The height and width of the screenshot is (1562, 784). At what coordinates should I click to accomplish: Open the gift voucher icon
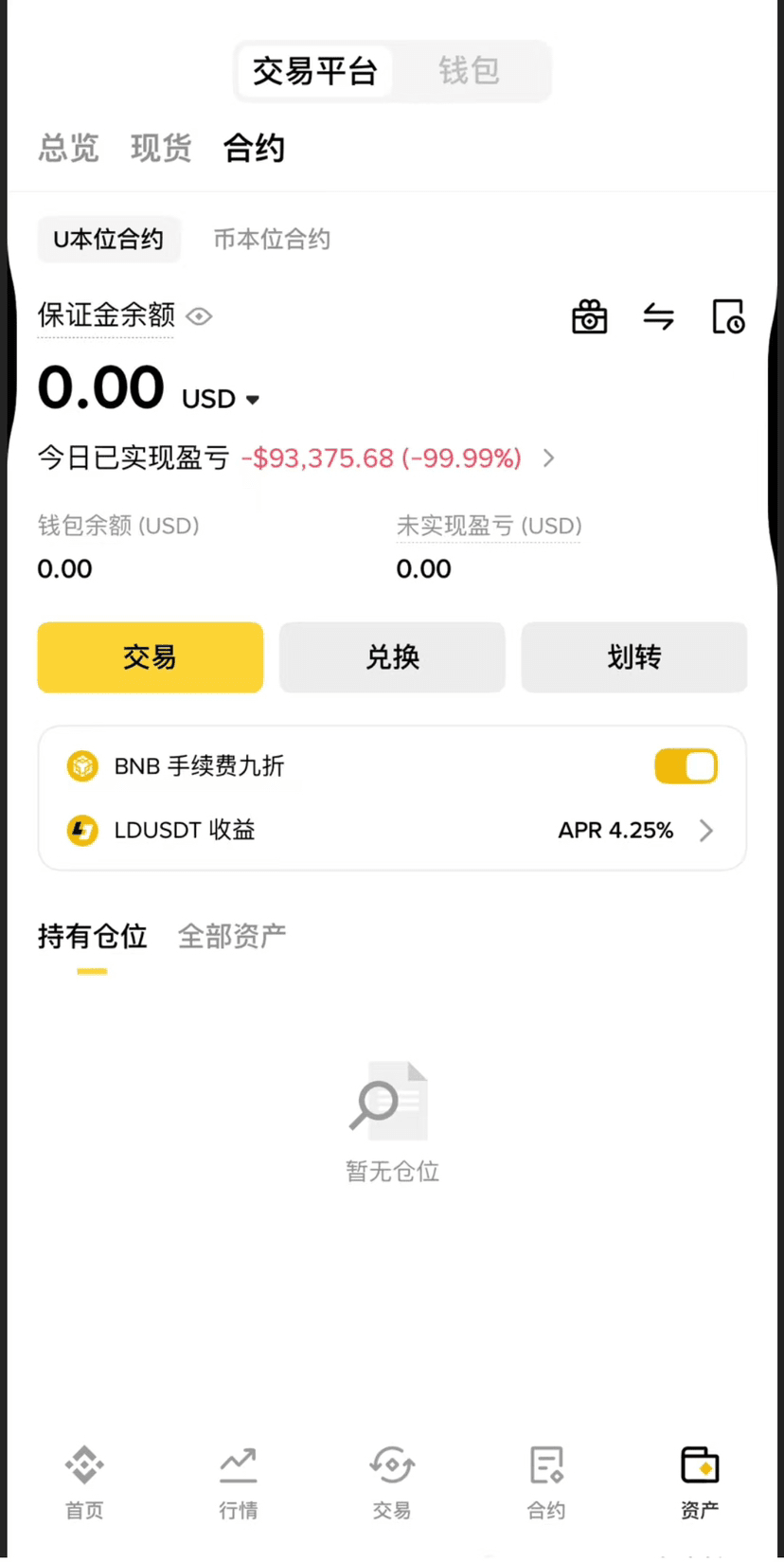(x=589, y=317)
